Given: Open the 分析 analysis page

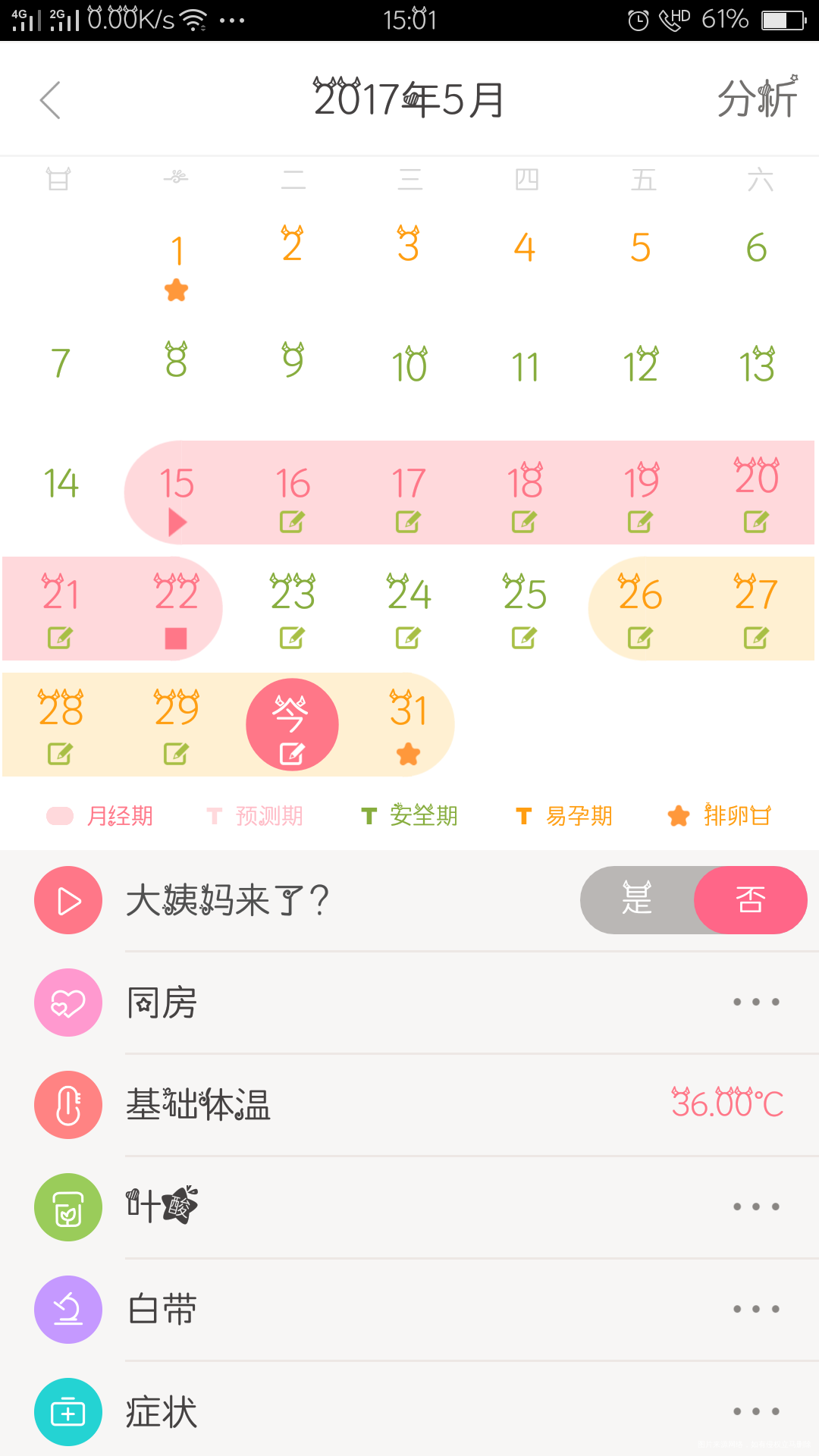Looking at the screenshot, I should click(757, 99).
